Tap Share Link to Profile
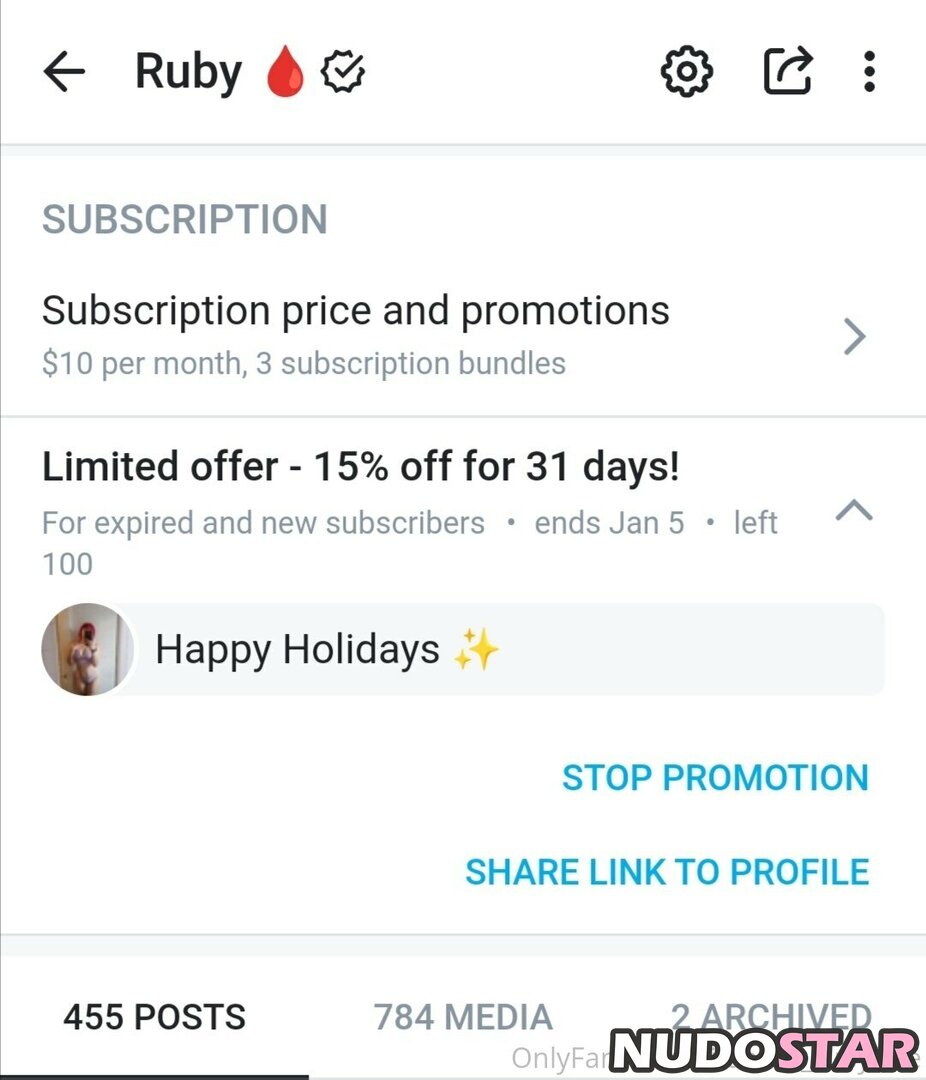926x1080 pixels. [667, 872]
